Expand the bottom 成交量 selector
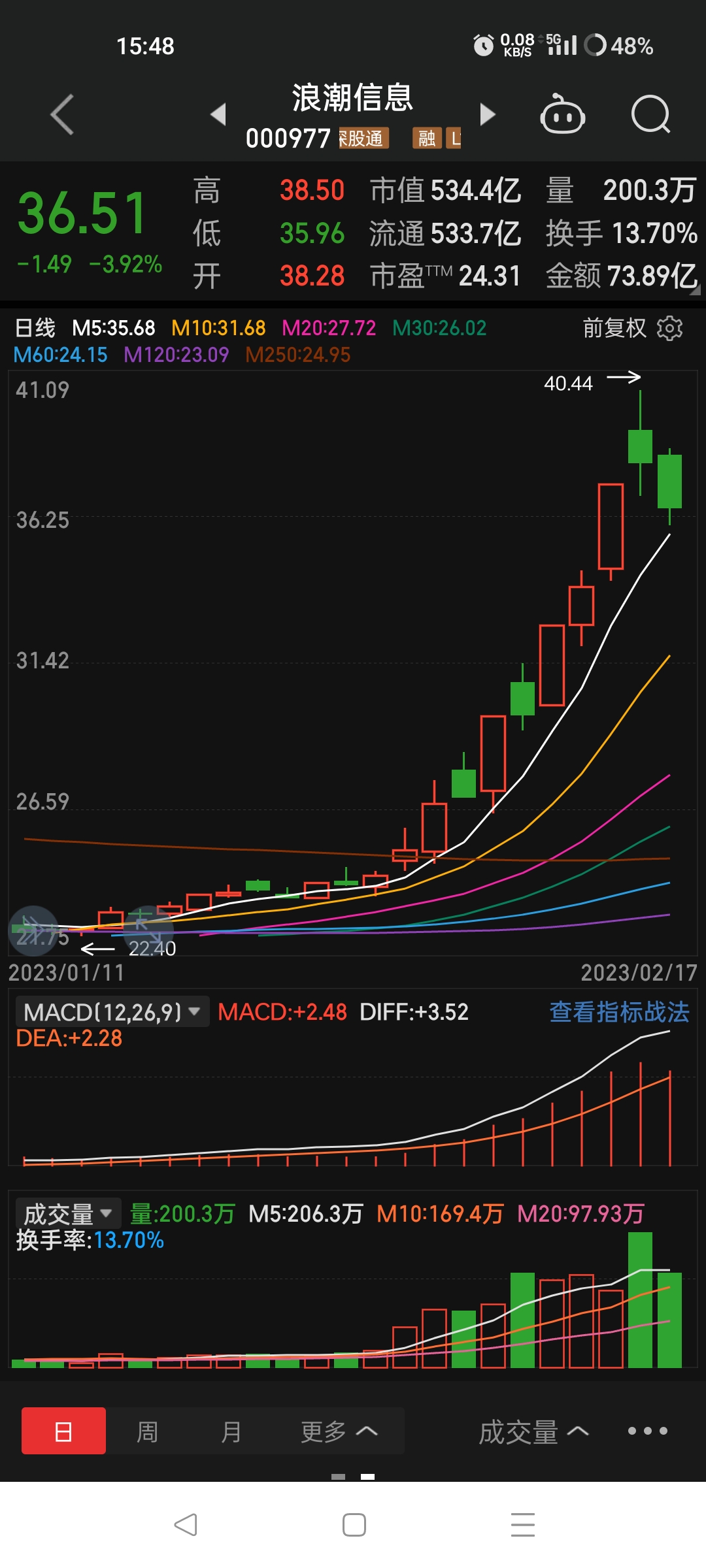This screenshot has height=1568, width=706. [x=533, y=1432]
